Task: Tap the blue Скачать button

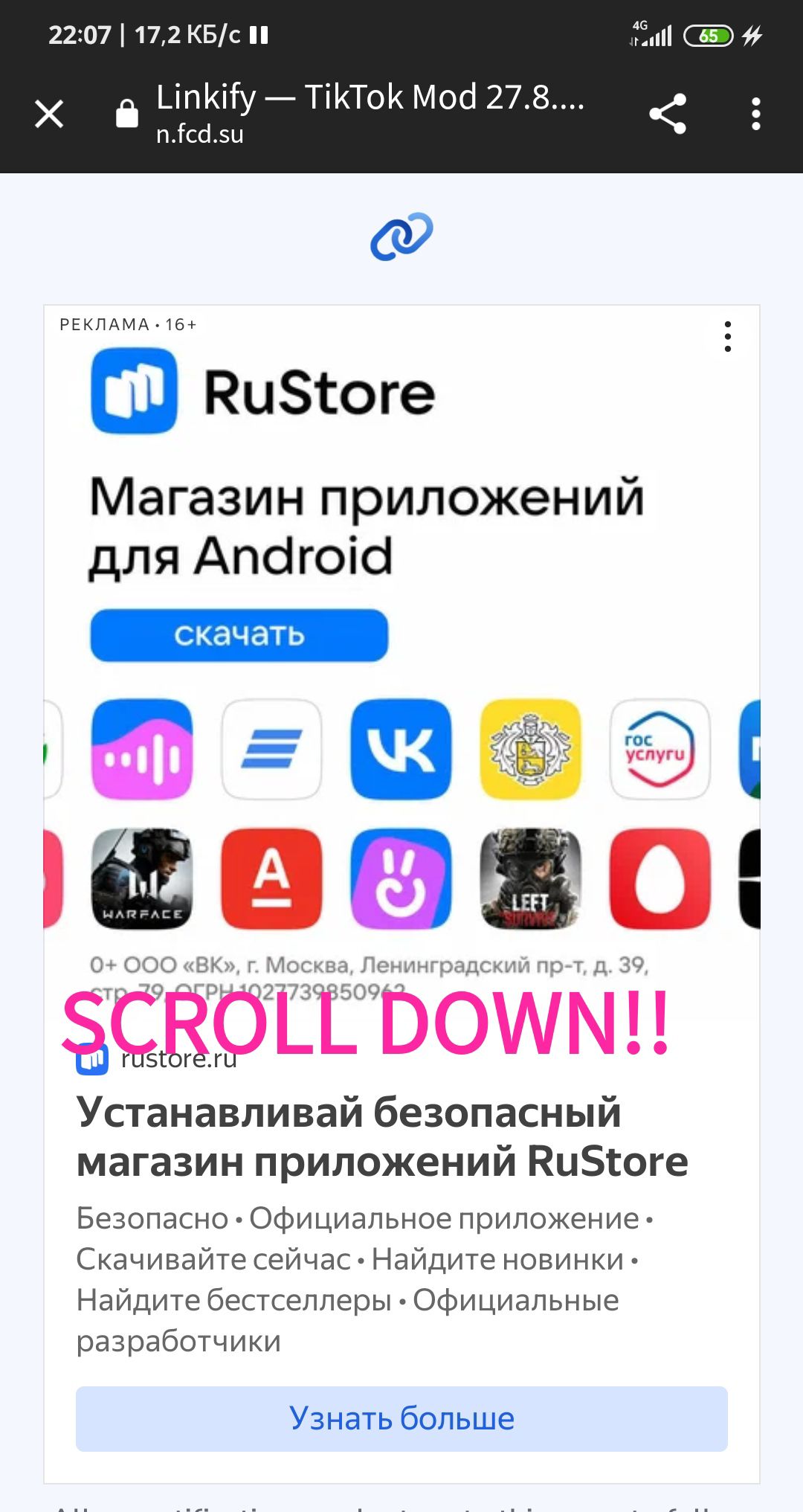Action: [x=239, y=635]
